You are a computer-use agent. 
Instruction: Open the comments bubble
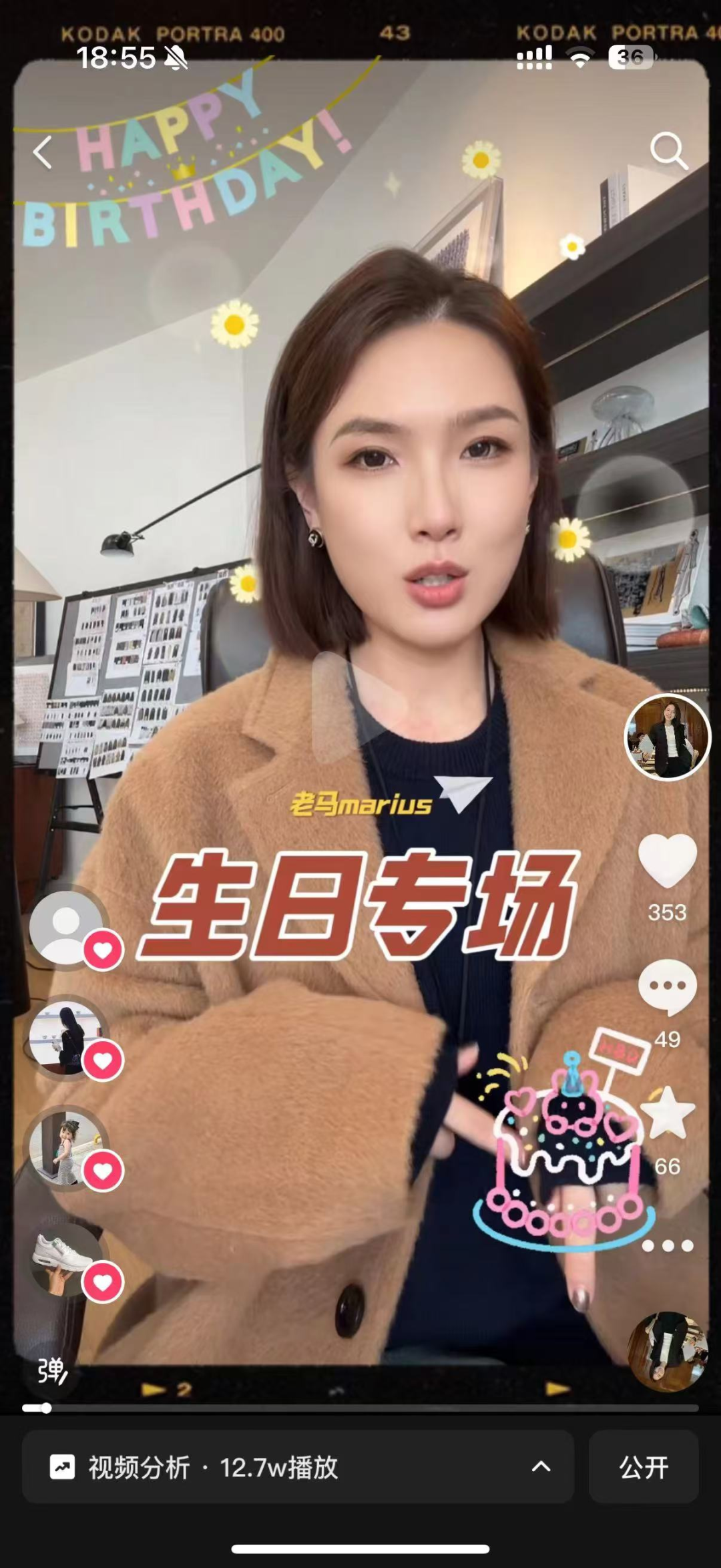point(667,987)
